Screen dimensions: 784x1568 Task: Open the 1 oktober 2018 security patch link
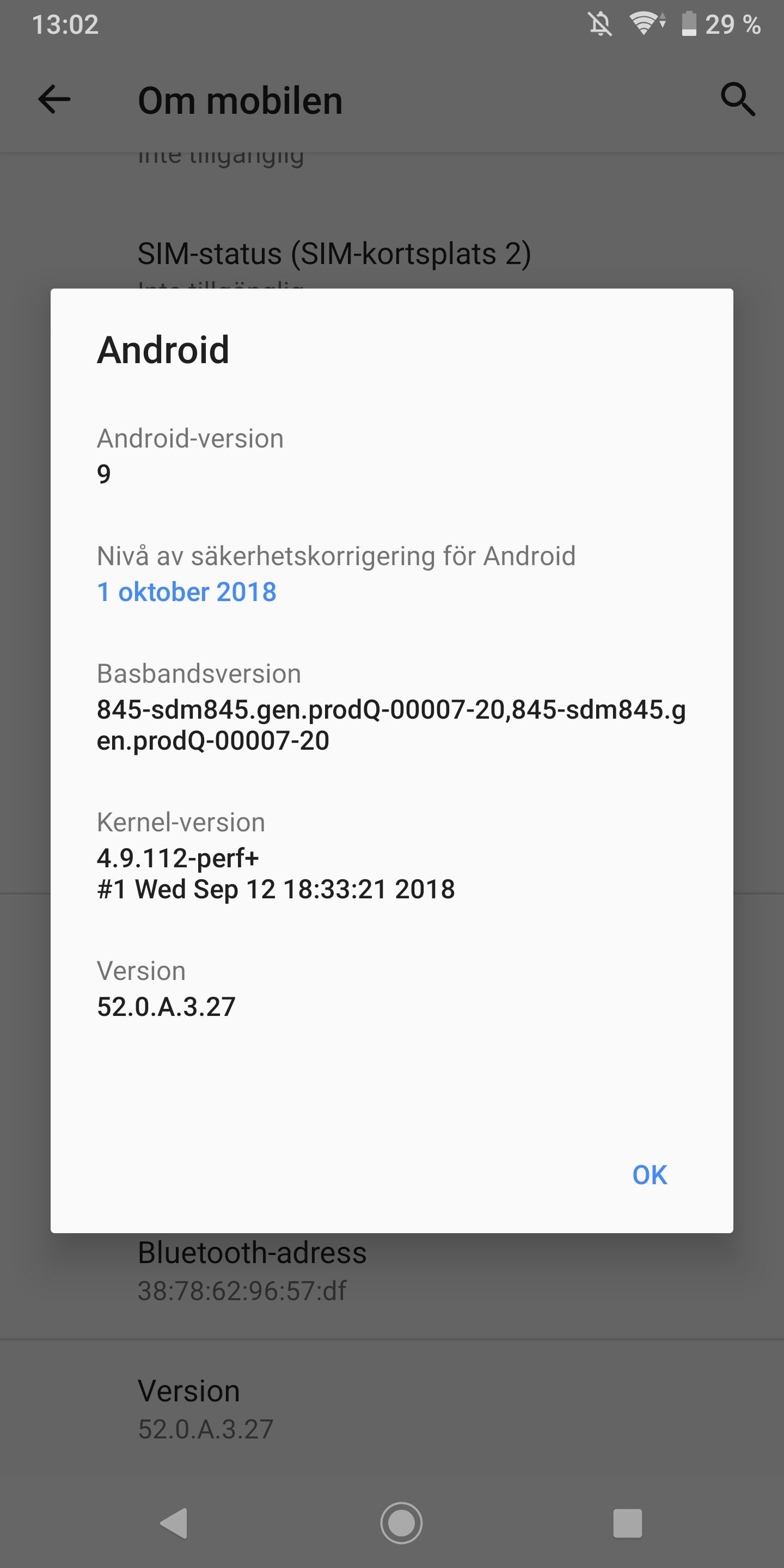point(186,592)
